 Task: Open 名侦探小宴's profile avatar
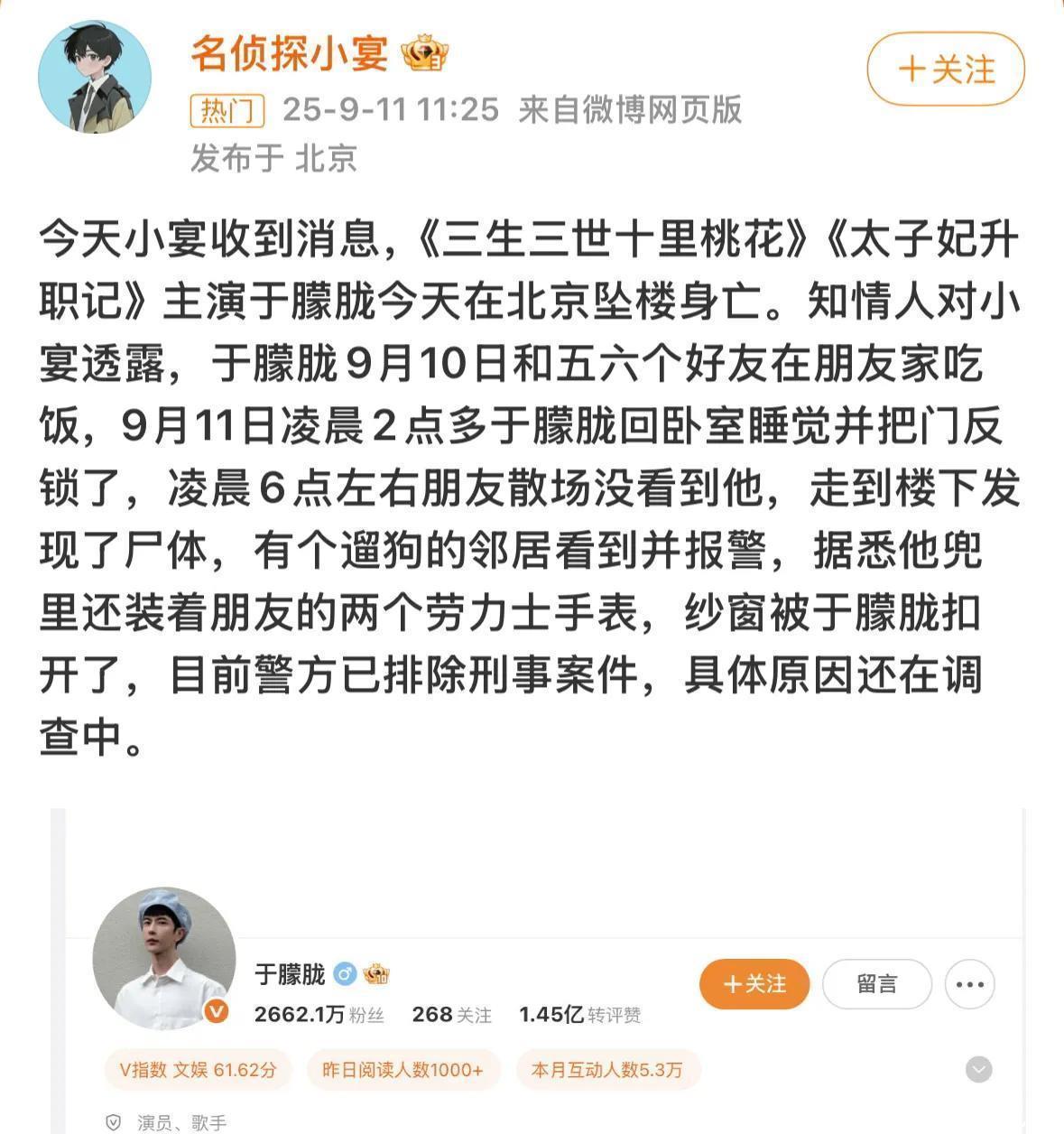(94, 78)
